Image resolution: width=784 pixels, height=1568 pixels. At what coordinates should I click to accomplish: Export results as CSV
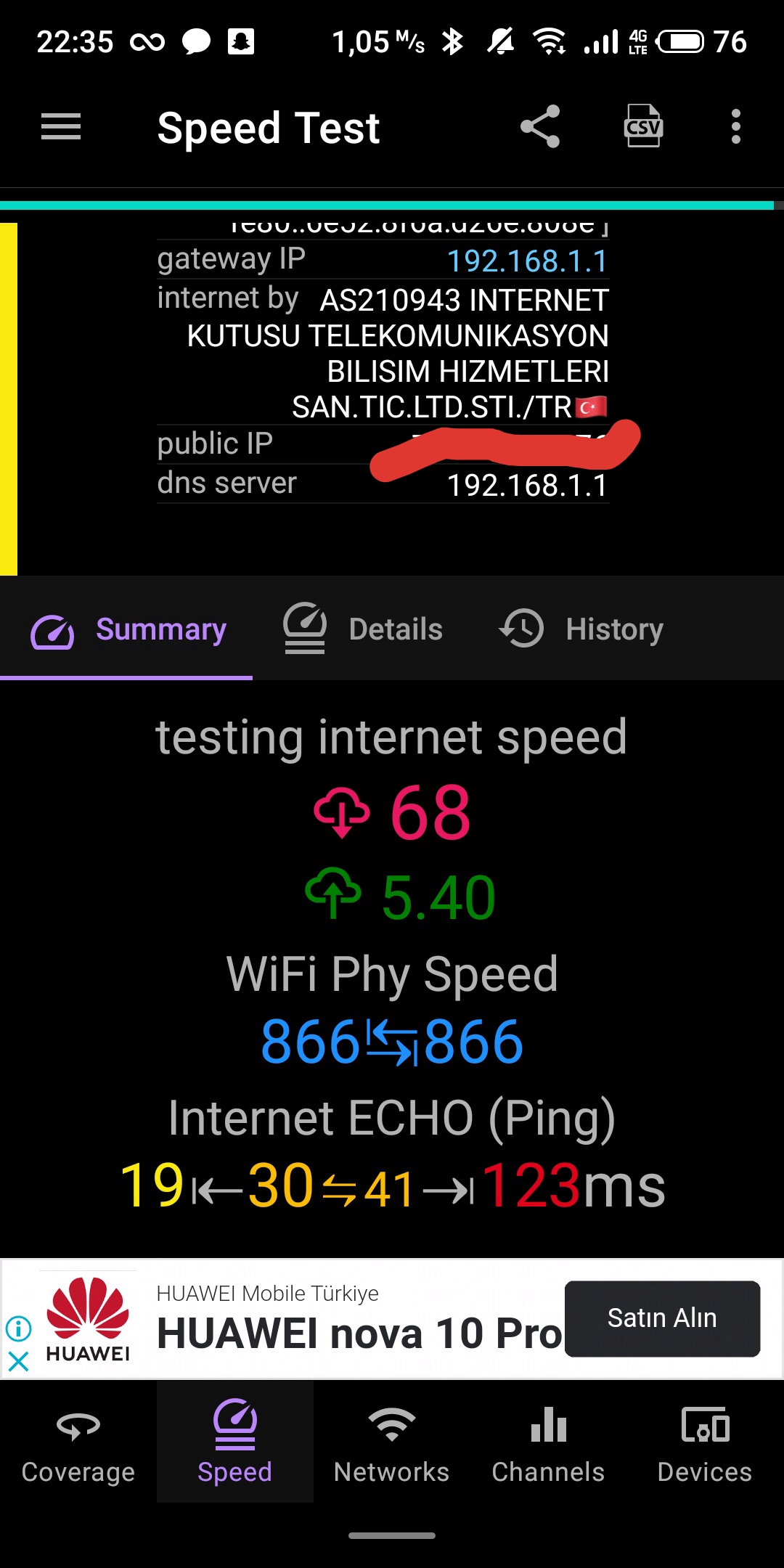[643, 126]
